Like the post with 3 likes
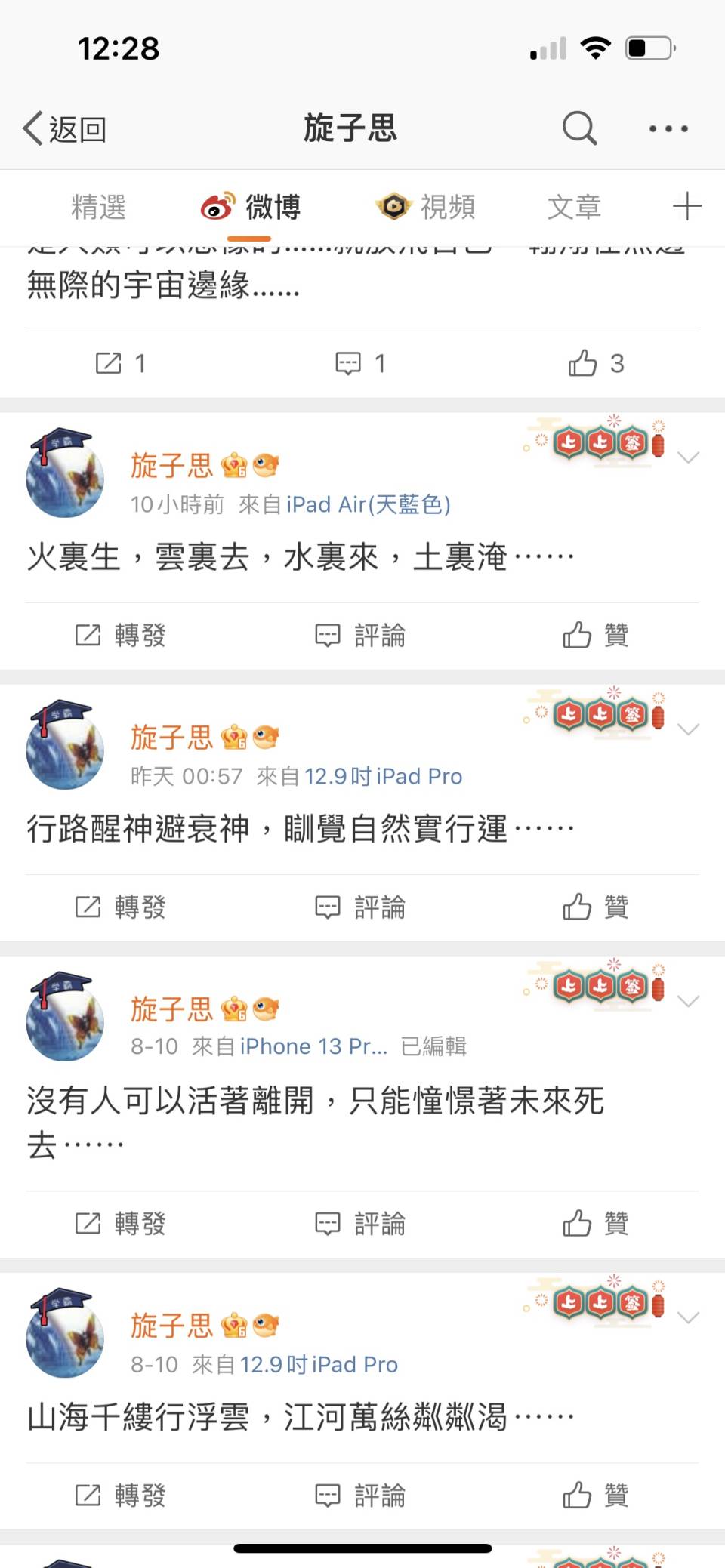This screenshot has width=725, height=1568. 596,364
